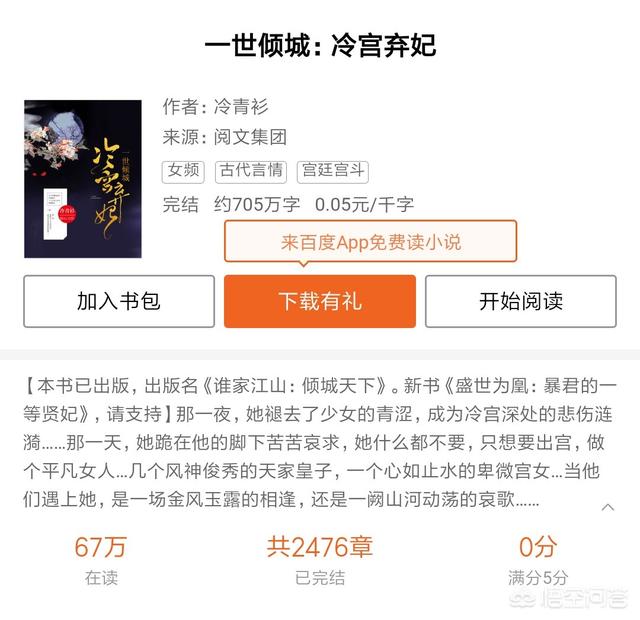Select the 宫廷宫斗 tag
Screen dimensions: 640x620
336,169
